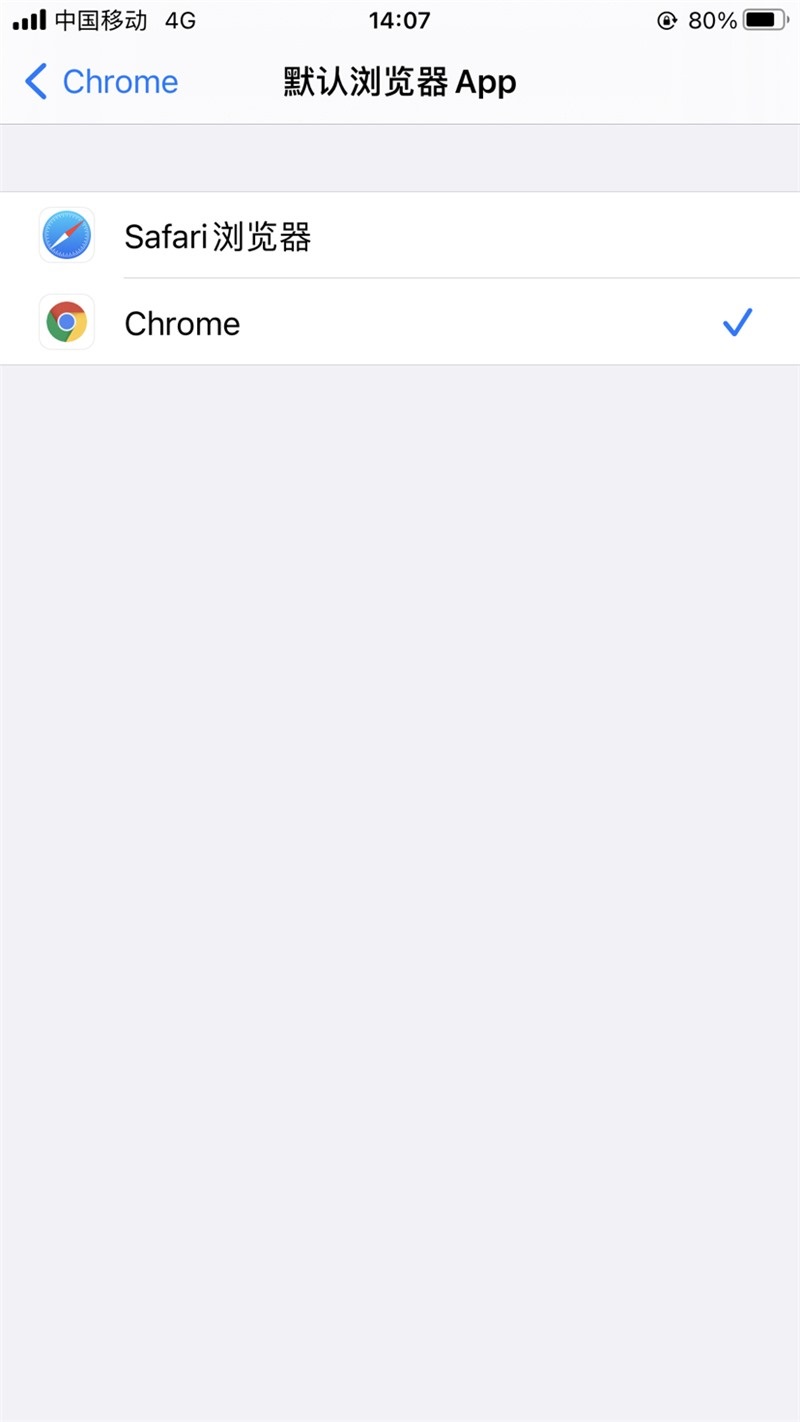Go back to Chrome settings
Image resolution: width=800 pixels, height=1422 pixels.
[101, 82]
